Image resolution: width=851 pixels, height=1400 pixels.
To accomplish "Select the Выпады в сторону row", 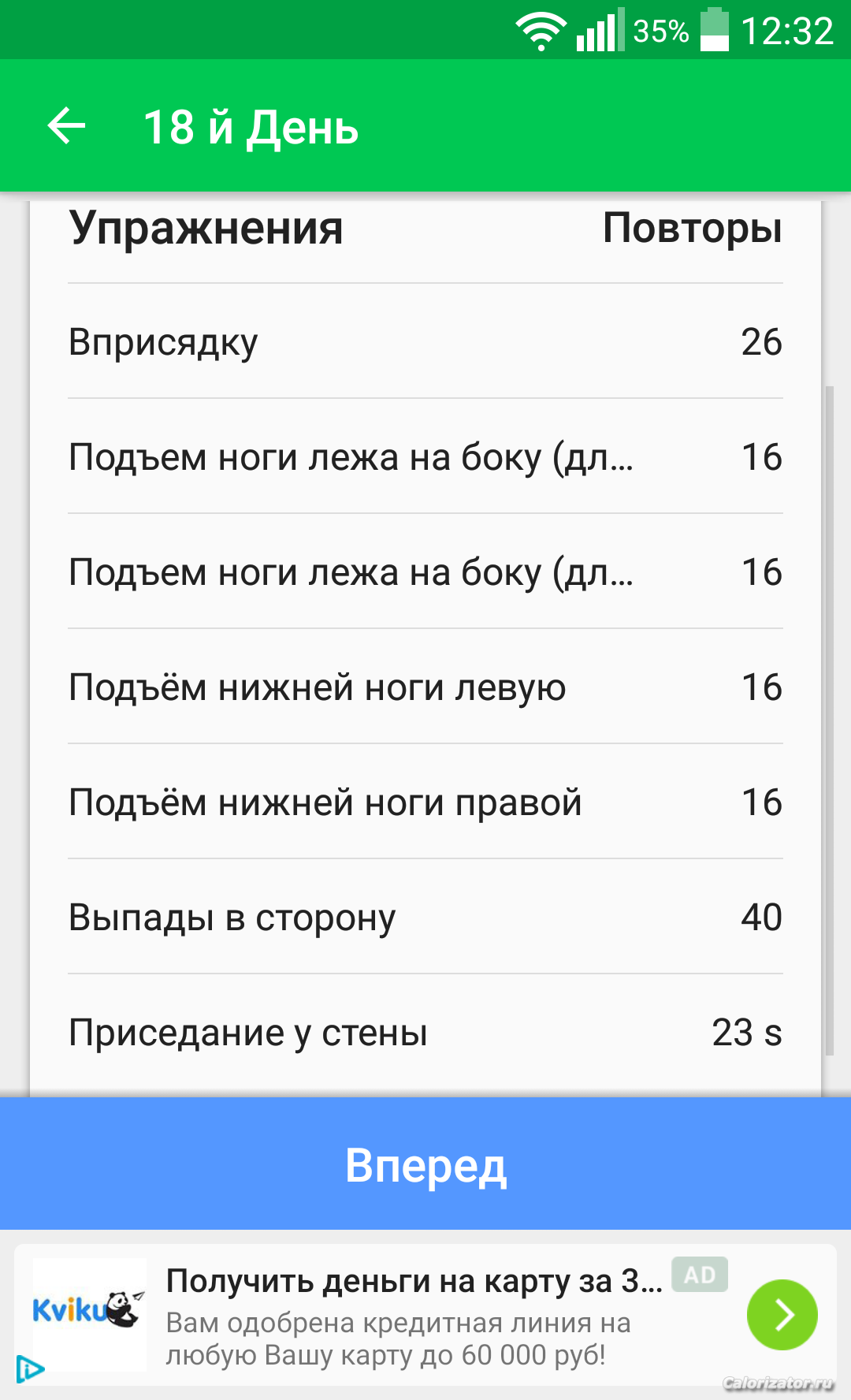I will coord(425,917).
